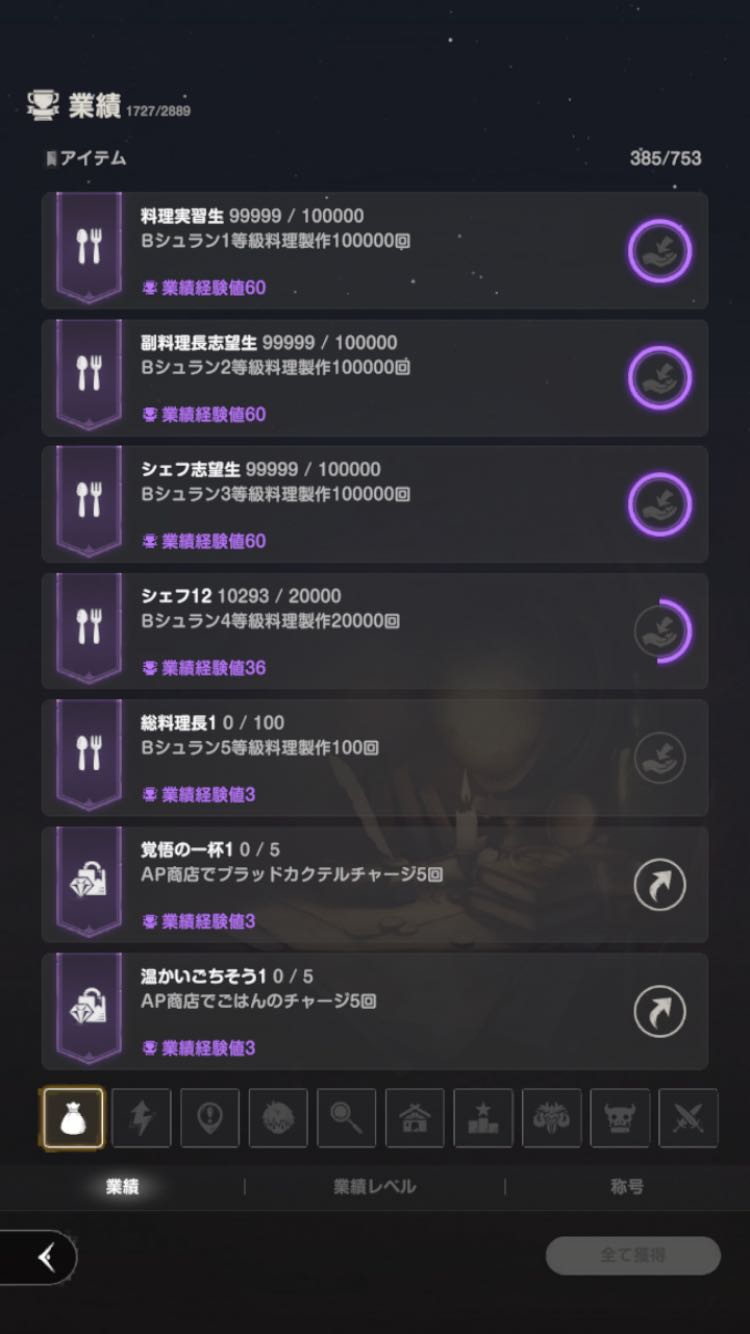Image resolution: width=750 pixels, height=1334 pixels.
Task: Select the magnifying glass category
Action: [x=346, y=1118]
